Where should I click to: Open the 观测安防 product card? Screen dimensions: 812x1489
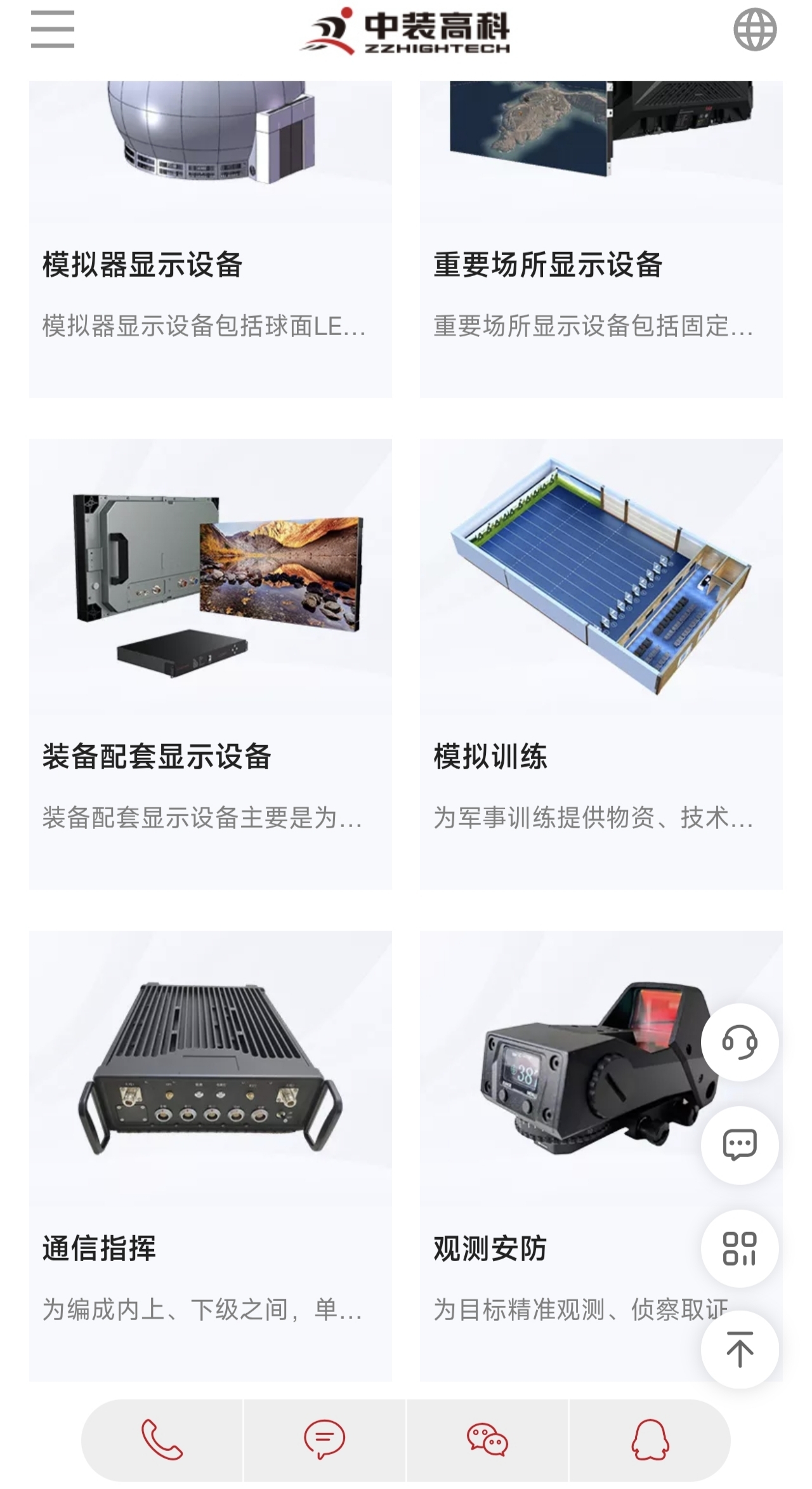[601, 1156]
